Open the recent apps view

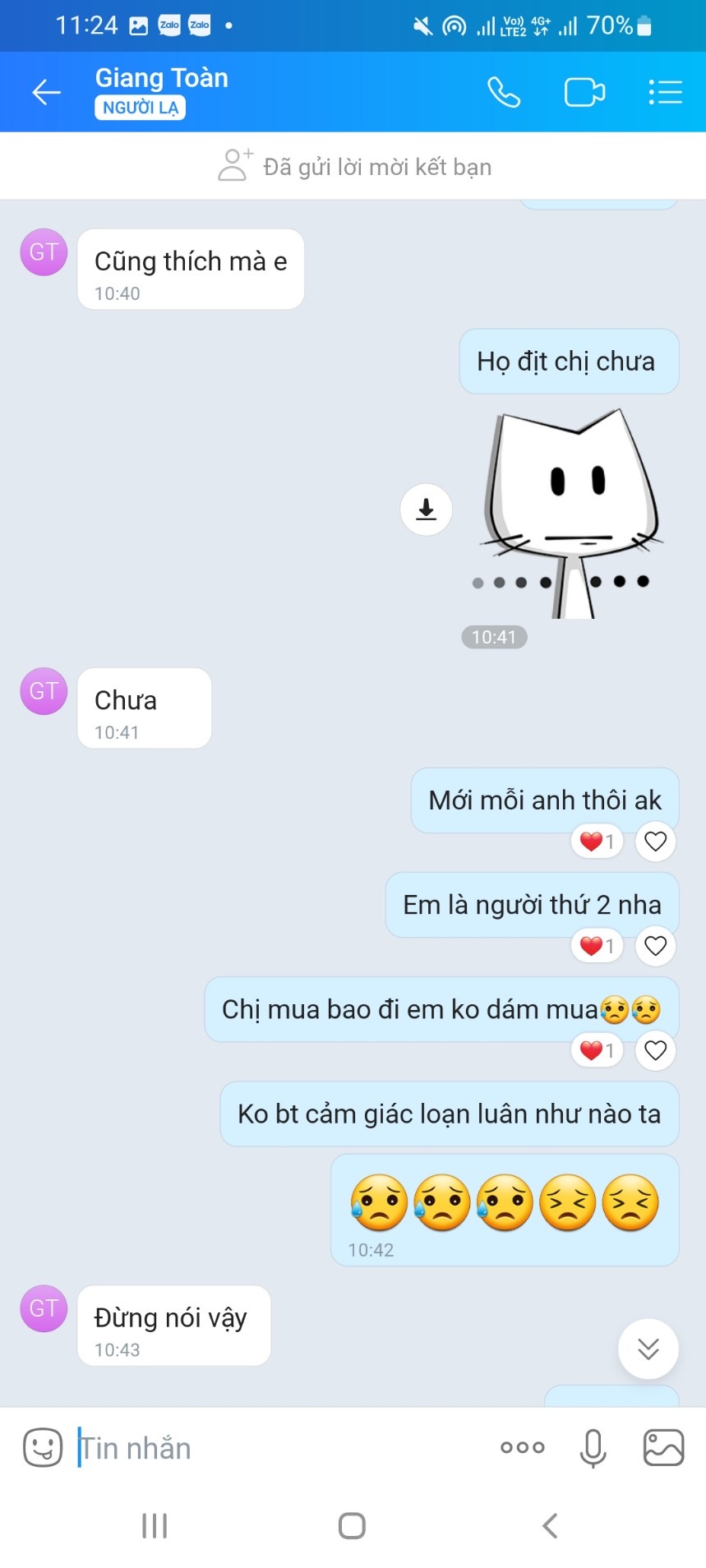point(155,1526)
